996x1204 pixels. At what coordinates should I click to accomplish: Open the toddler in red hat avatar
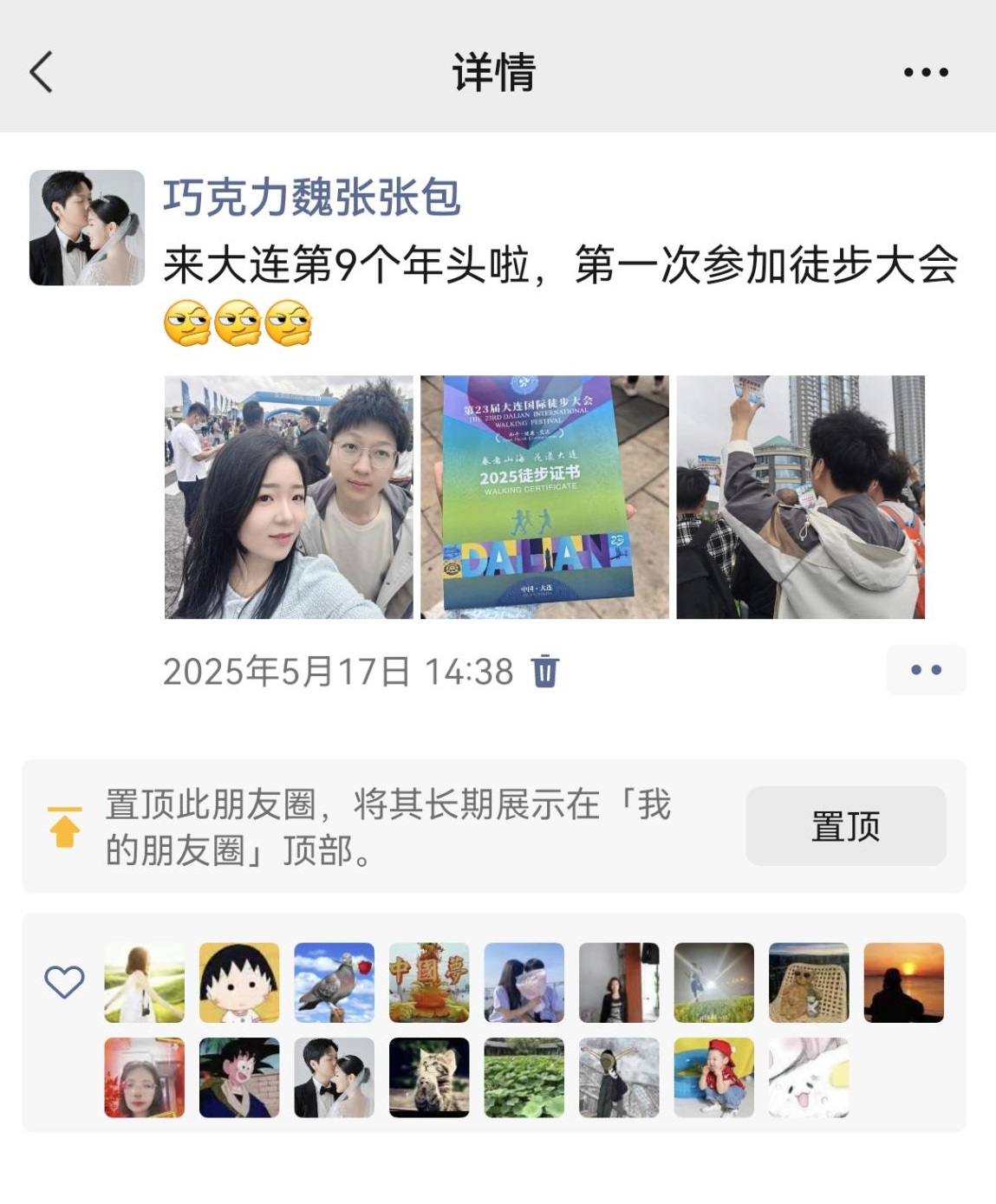pos(713,1077)
